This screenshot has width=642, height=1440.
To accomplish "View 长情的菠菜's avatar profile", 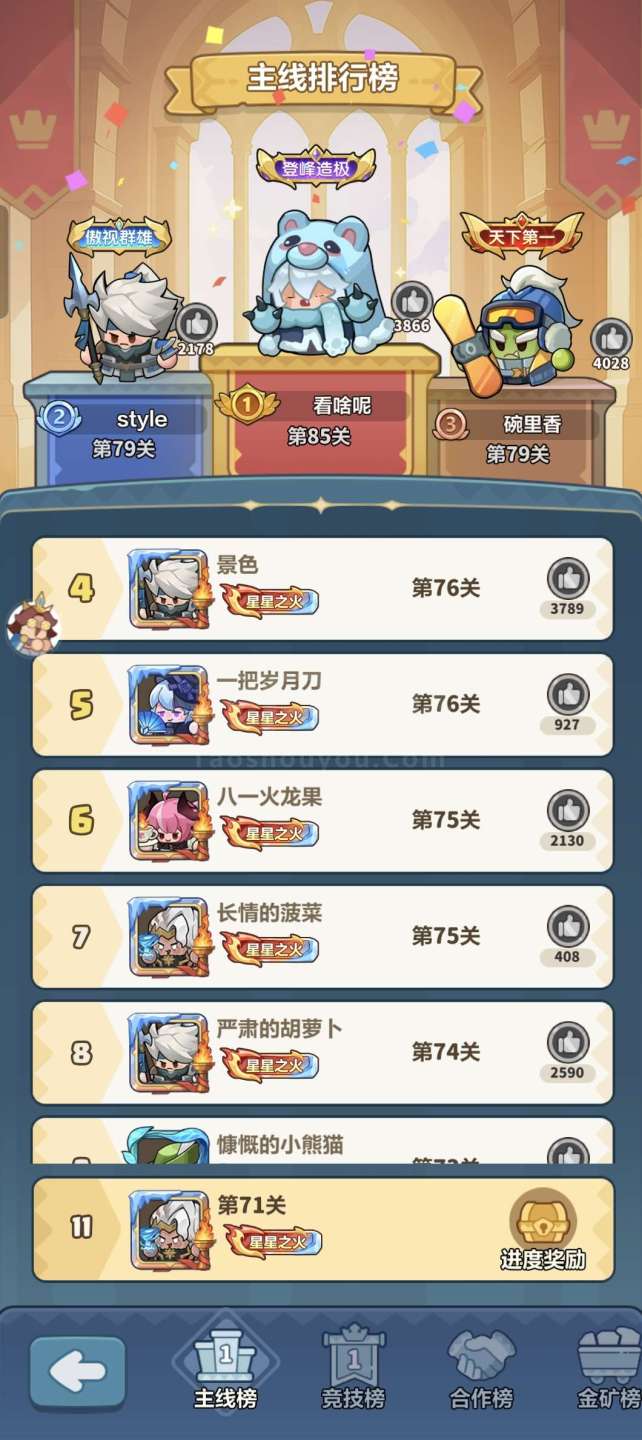I will (x=168, y=936).
